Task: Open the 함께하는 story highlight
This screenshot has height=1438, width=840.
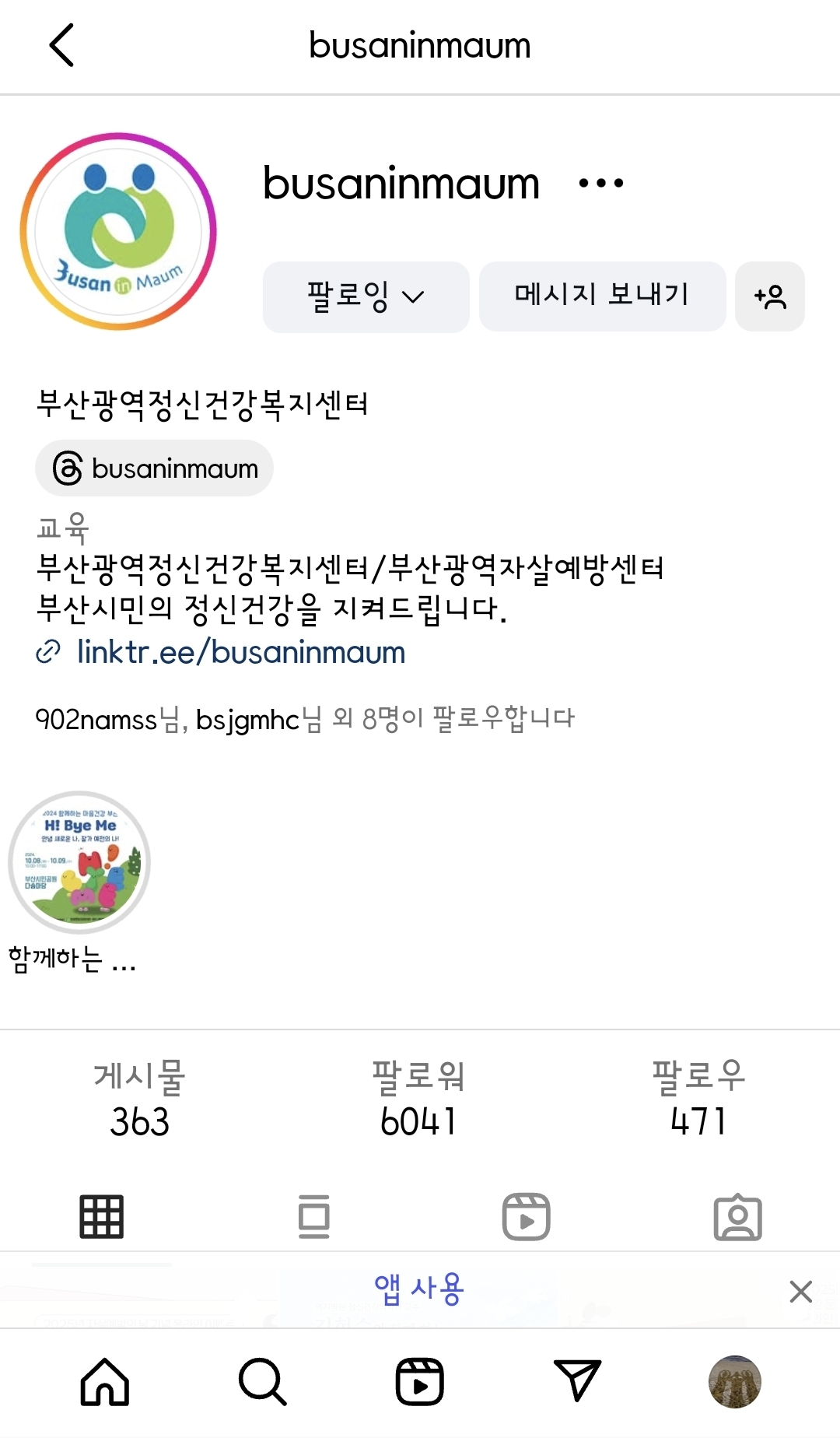Action: [x=79, y=862]
